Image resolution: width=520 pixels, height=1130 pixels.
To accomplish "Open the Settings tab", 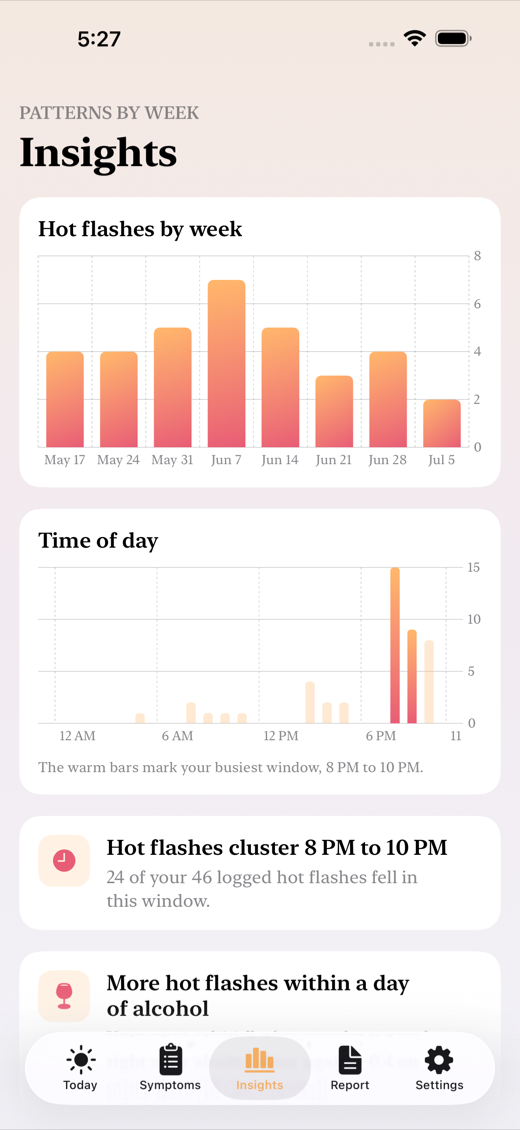I will click(x=439, y=1068).
